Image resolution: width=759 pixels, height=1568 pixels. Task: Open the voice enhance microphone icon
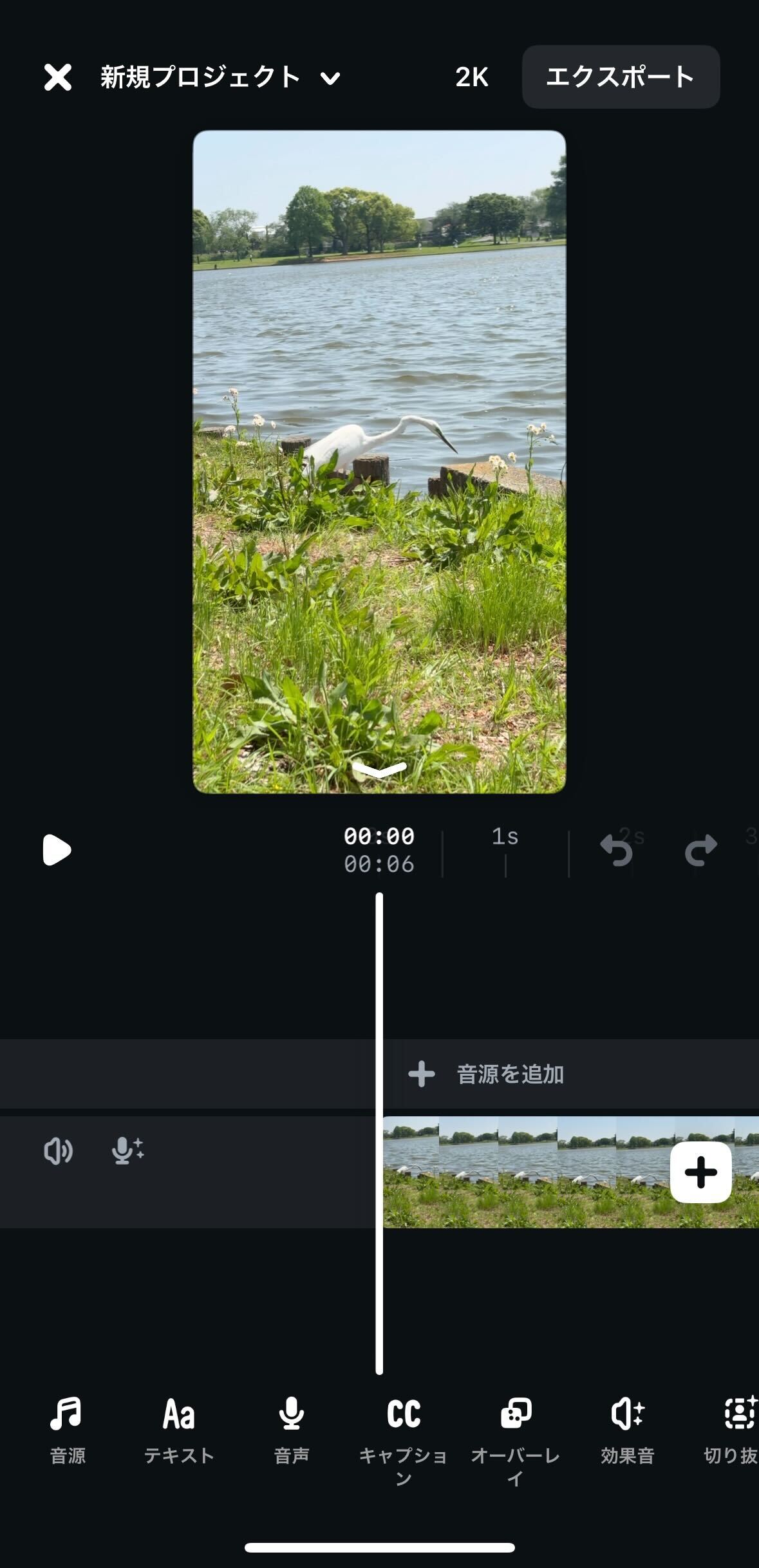127,1150
